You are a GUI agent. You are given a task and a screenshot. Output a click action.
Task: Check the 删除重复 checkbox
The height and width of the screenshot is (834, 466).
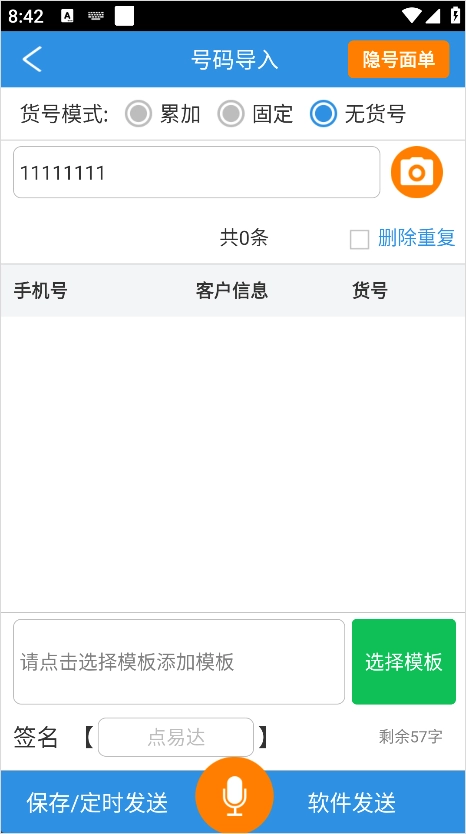tap(360, 239)
